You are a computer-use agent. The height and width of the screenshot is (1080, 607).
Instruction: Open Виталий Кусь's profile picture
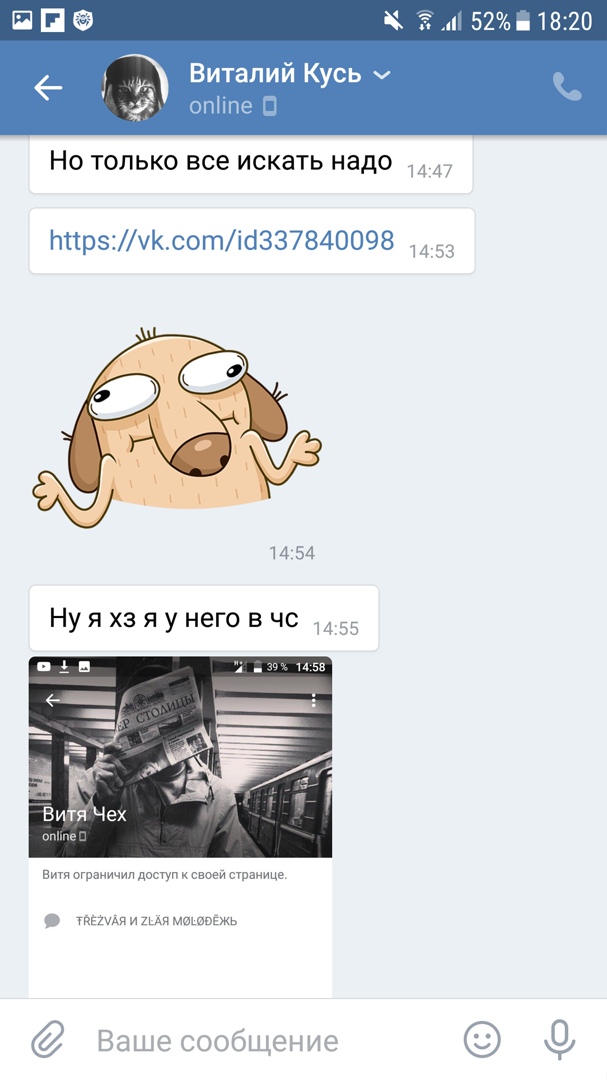point(134,88)
